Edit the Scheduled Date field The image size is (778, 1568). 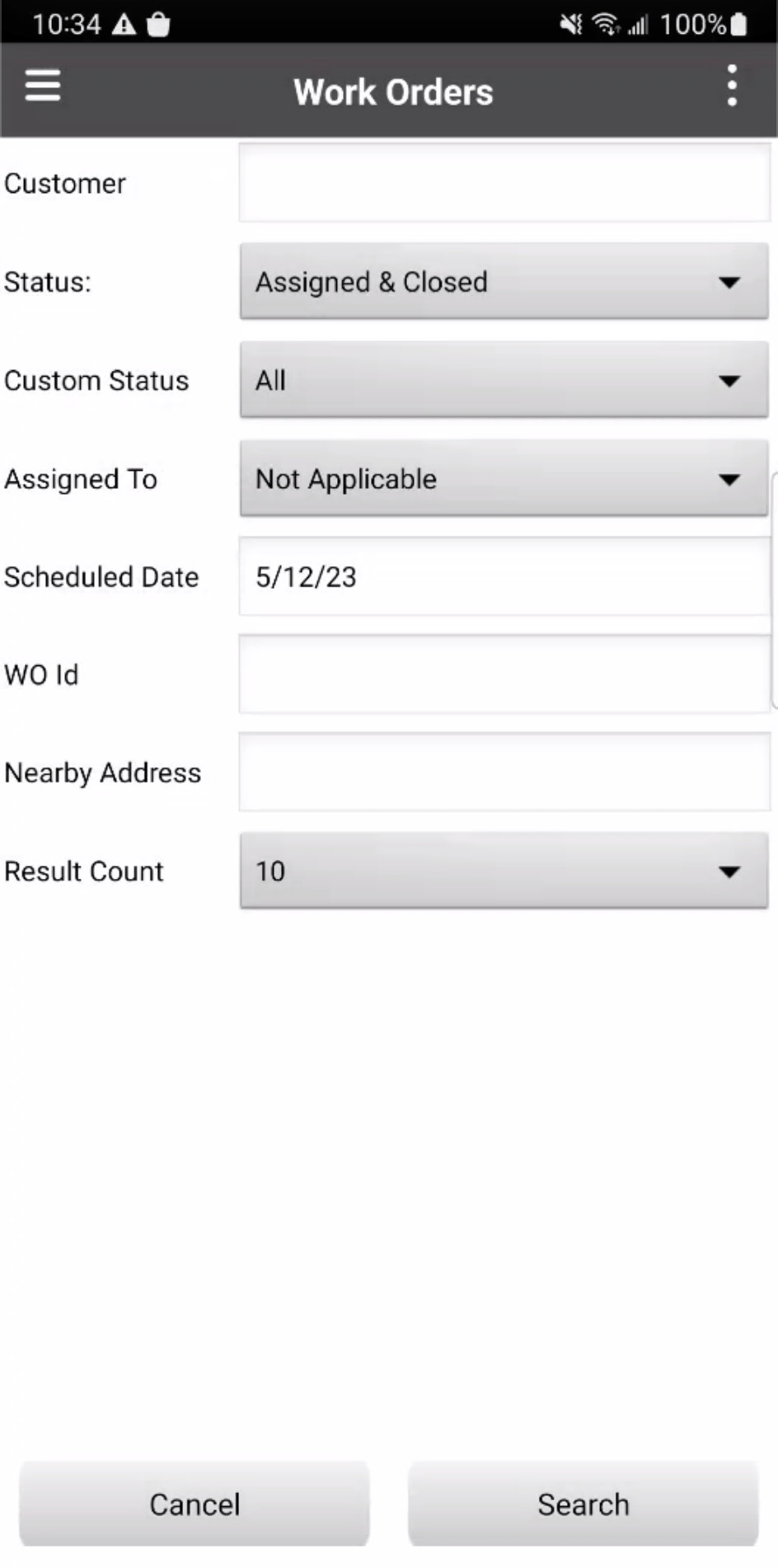tap(504, 577)
